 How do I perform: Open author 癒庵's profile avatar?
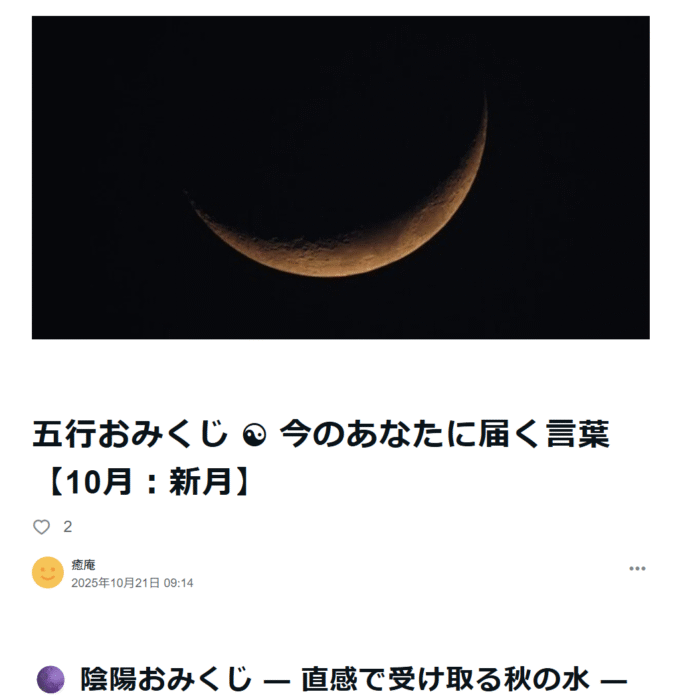click(48, 572)
